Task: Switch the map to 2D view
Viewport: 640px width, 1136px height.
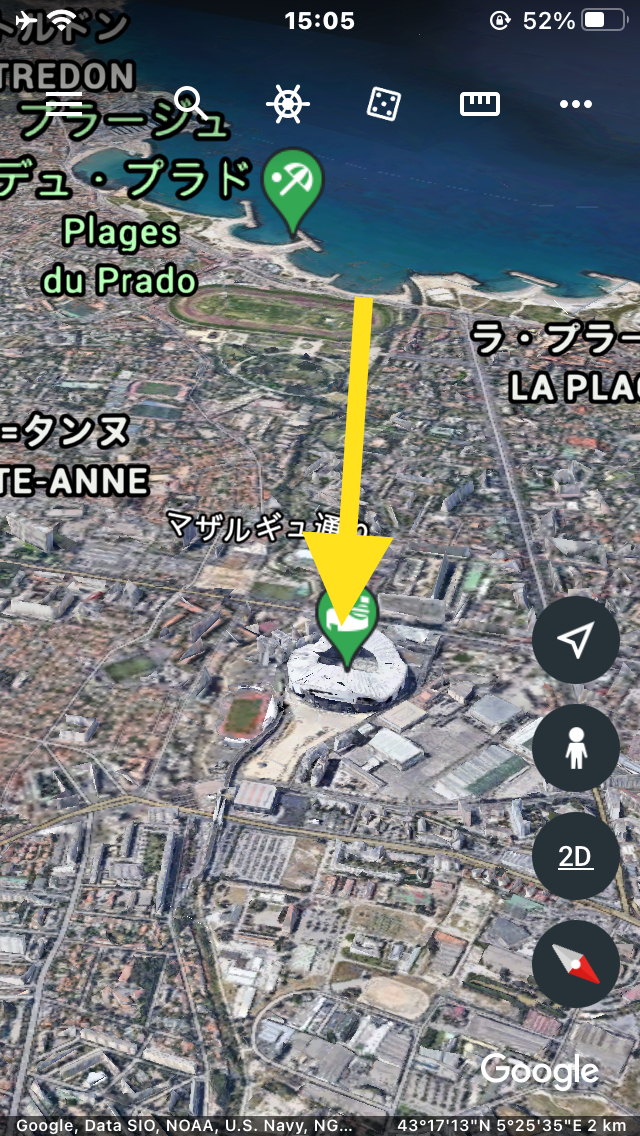Action: click(x=575, y=857)
